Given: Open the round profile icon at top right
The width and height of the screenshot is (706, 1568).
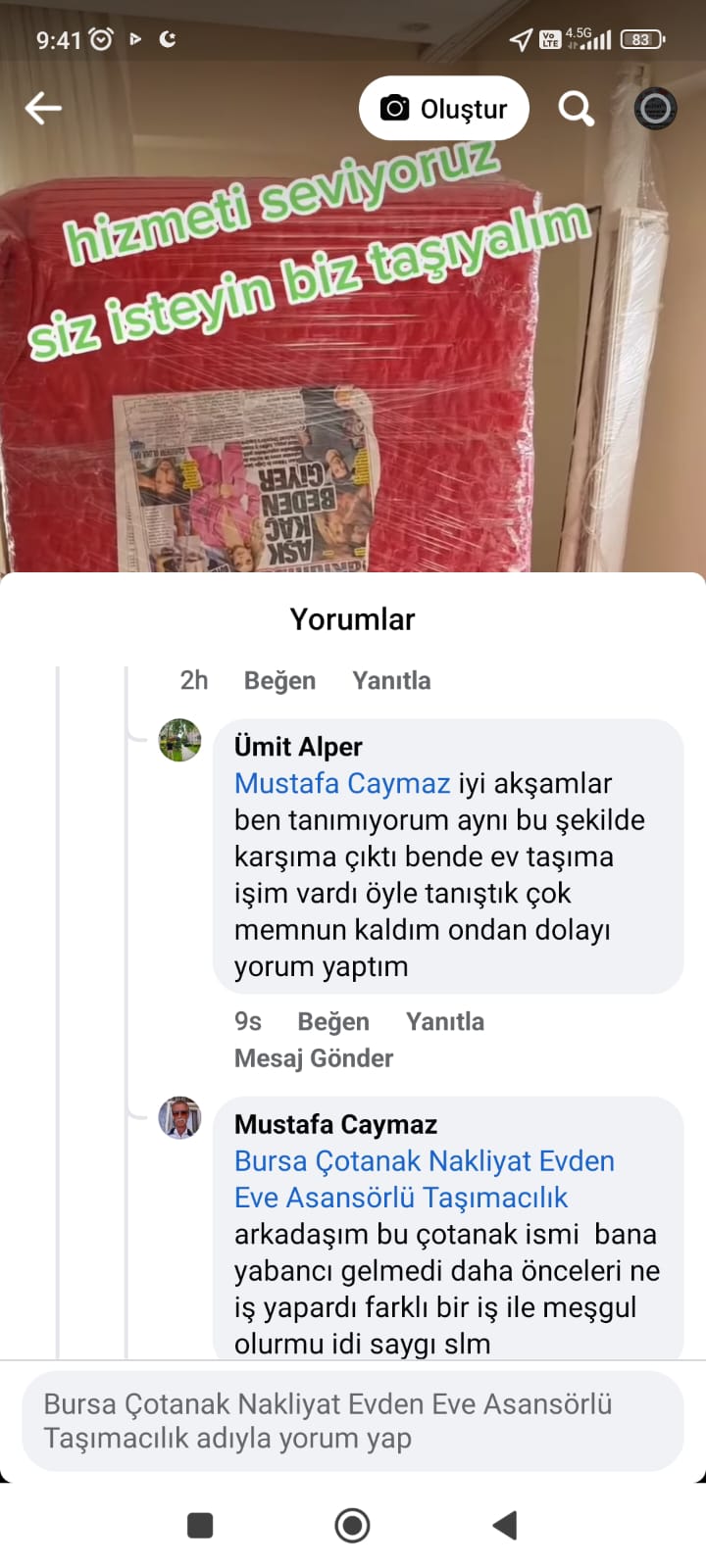Looking at the screenshot, I should tap(655, 108).
